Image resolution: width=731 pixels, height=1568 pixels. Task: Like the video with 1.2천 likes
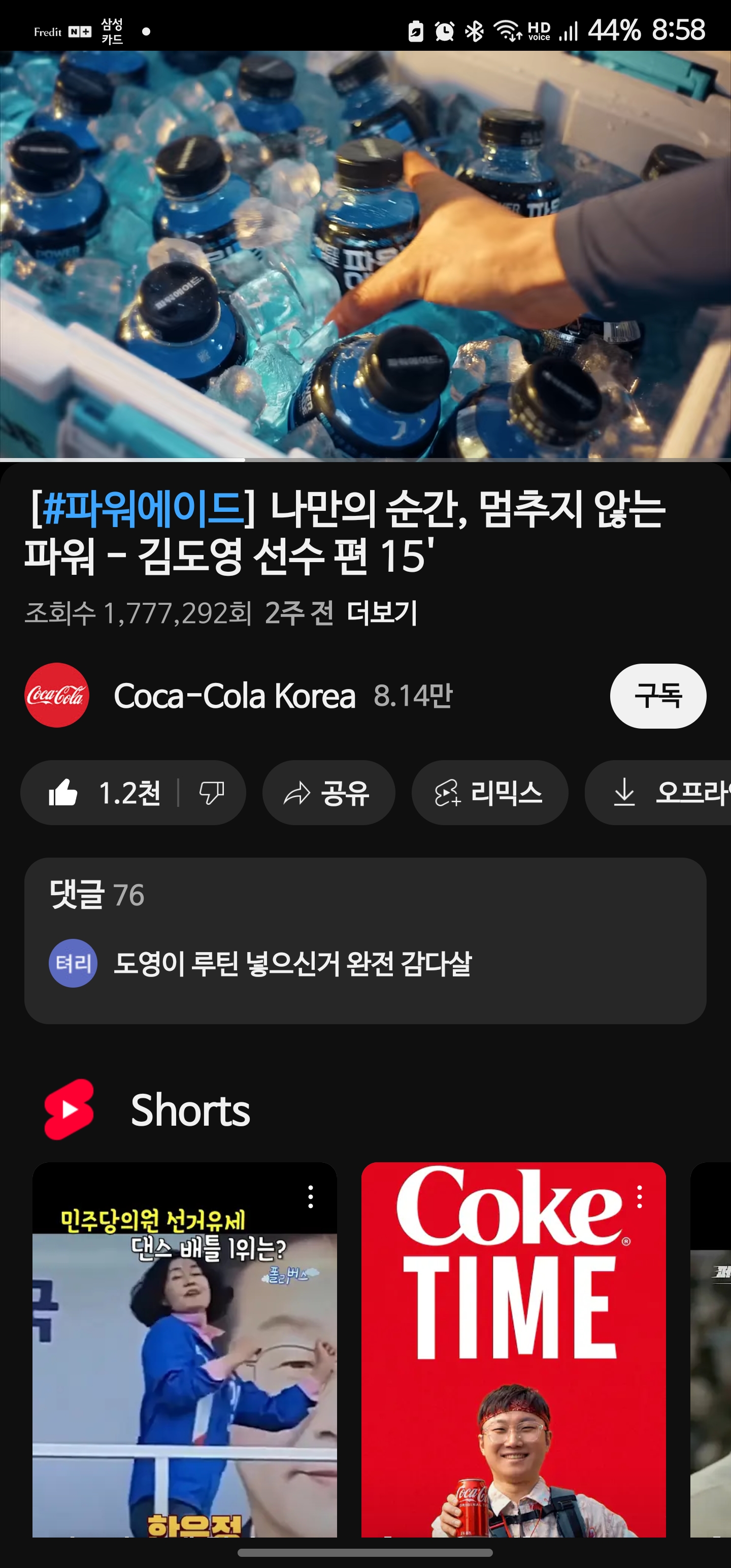[105, 793]
